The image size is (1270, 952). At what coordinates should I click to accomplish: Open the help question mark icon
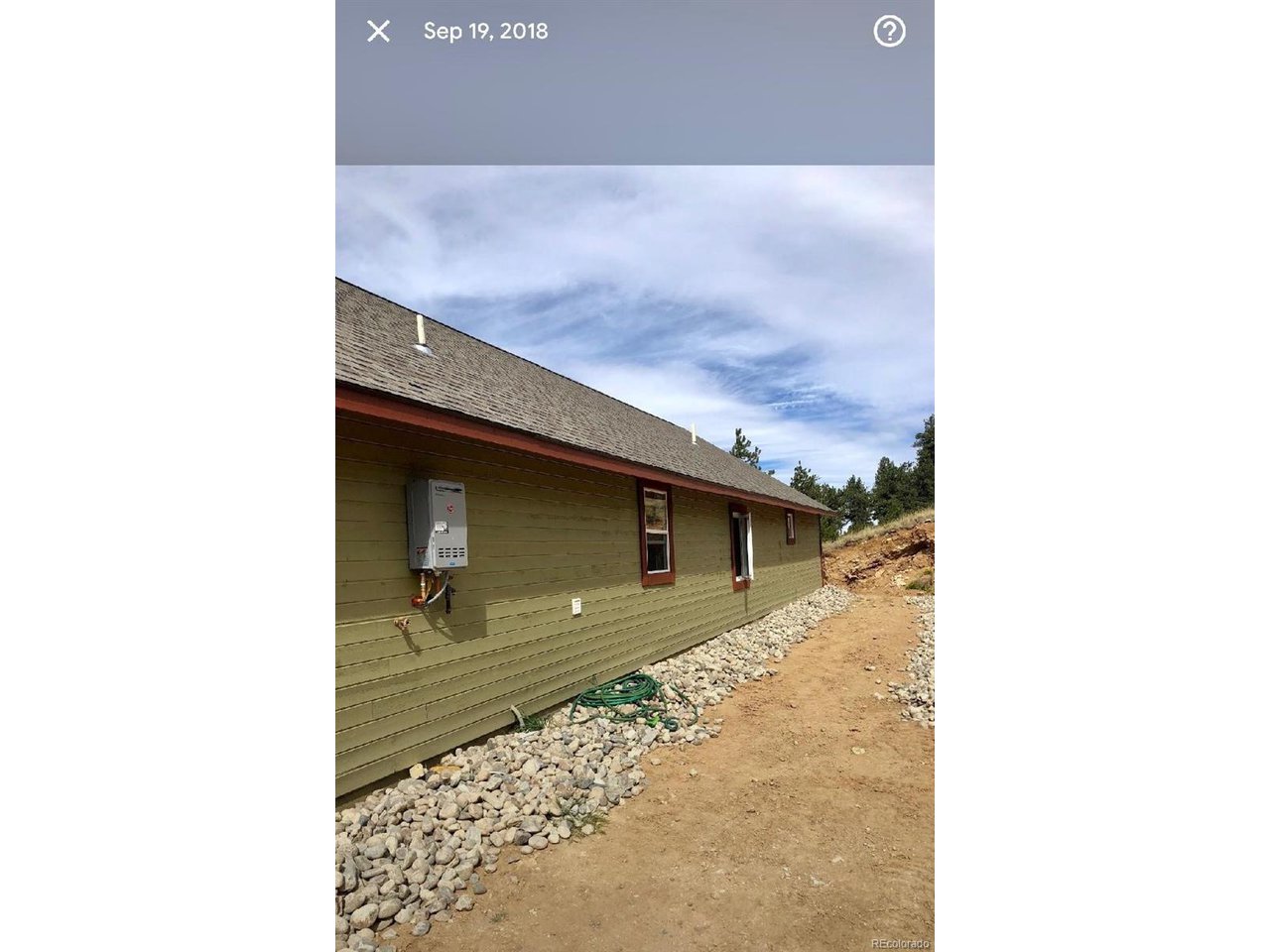pyautogui.click(x=889, y=32)
